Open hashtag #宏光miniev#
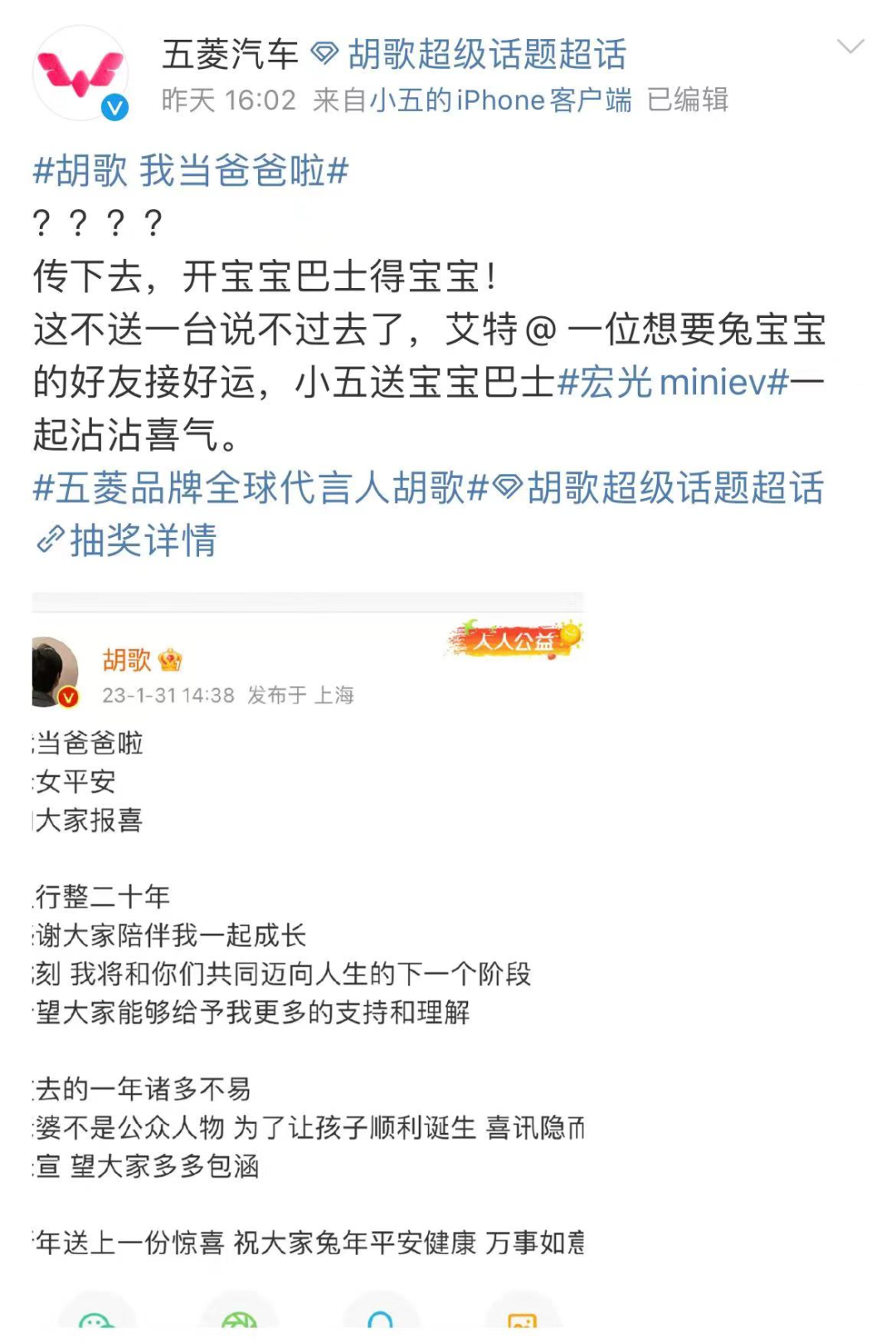Viewport: 896px width, 1343px height. tap(673, 383)
